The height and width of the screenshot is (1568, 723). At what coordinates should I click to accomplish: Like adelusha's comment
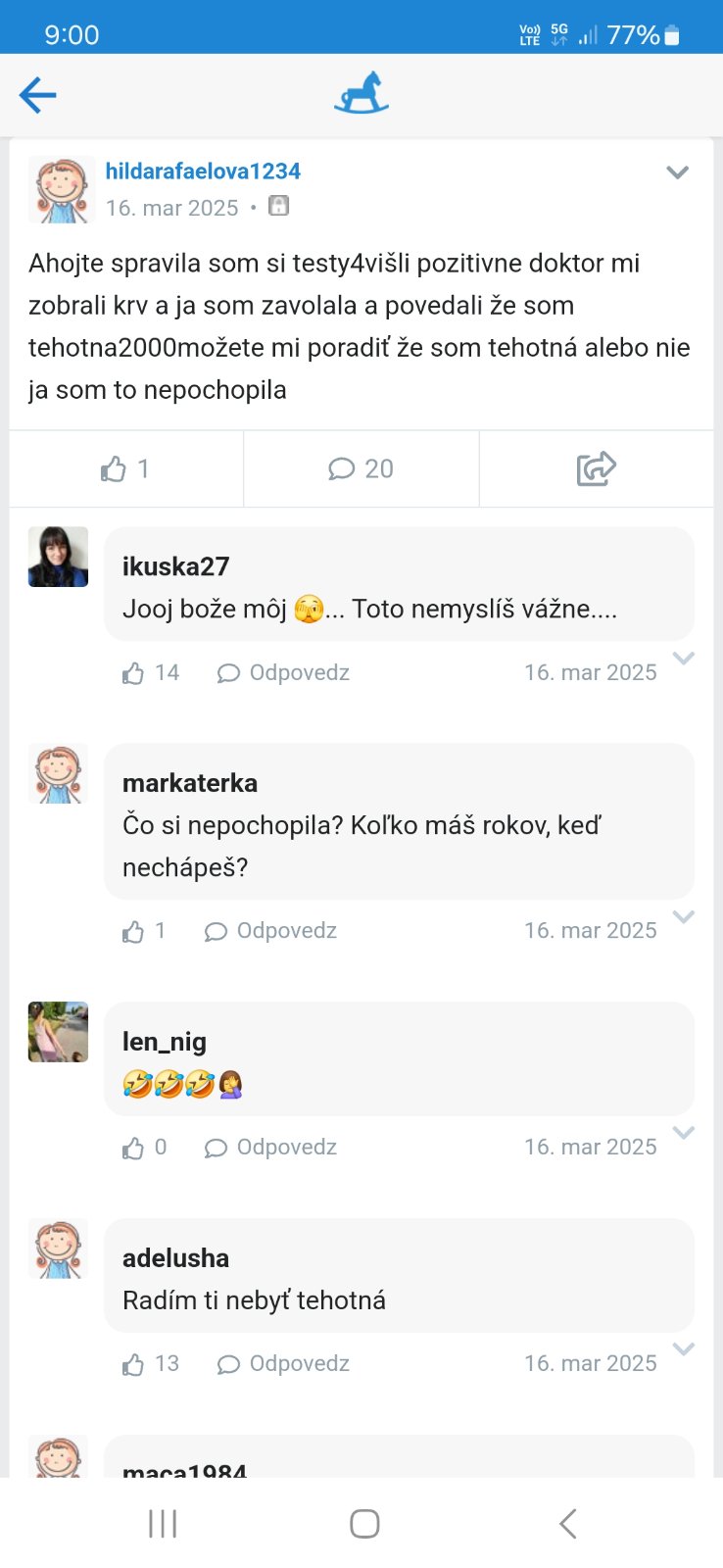coord(151,1364)
